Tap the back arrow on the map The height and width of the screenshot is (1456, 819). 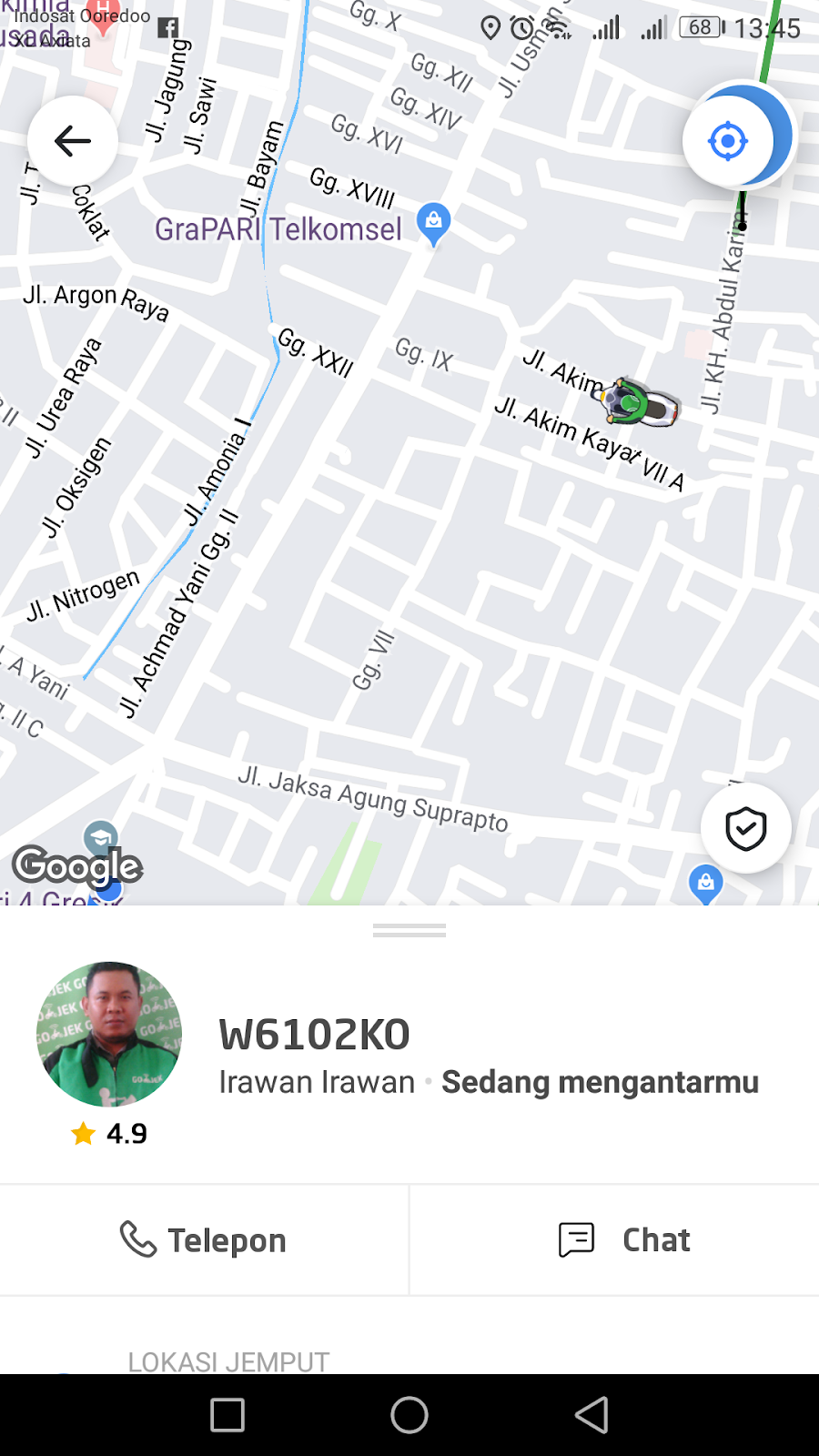tap(72, 140)
